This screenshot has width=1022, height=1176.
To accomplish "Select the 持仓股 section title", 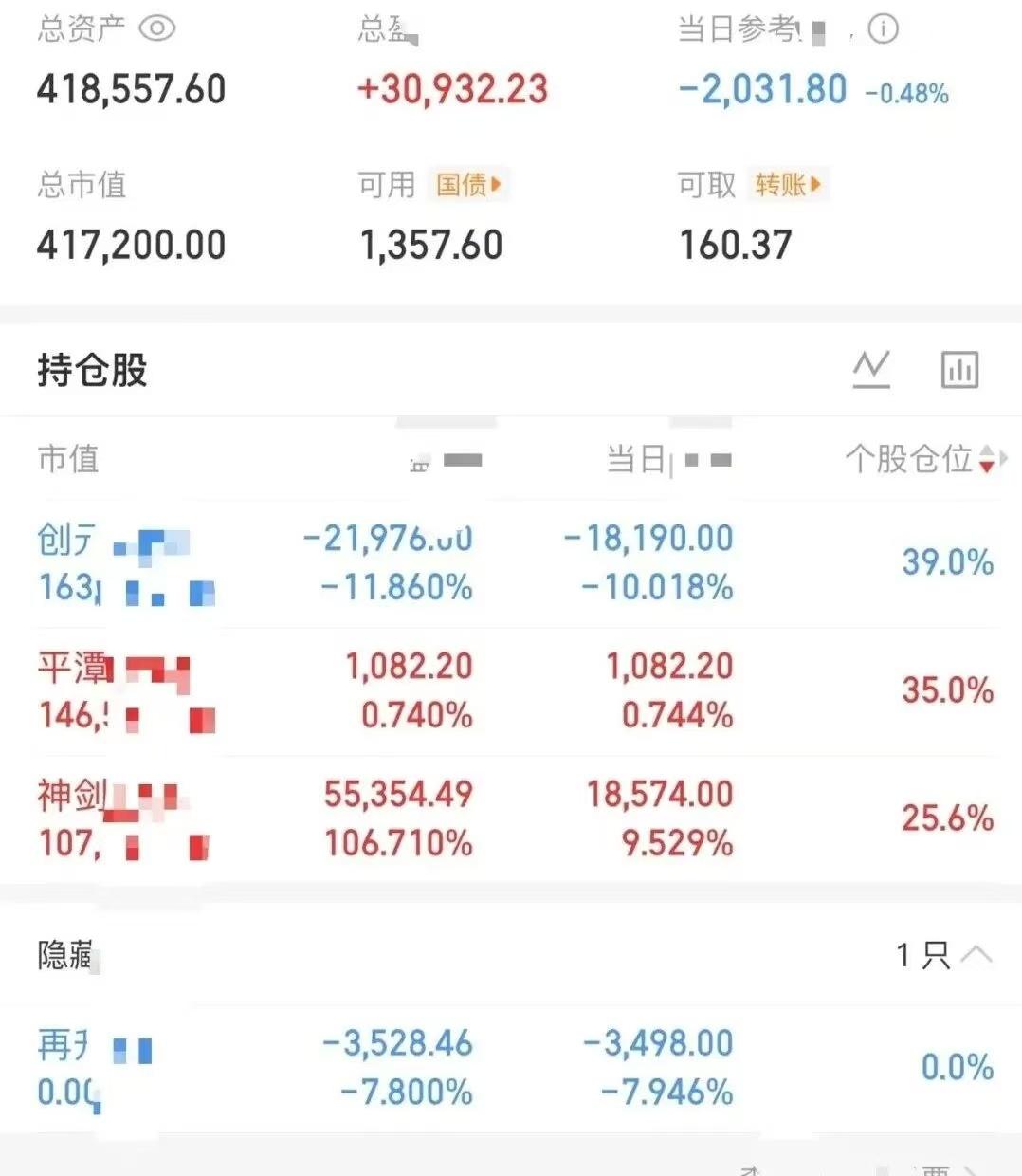I will [x=92, y=370].
